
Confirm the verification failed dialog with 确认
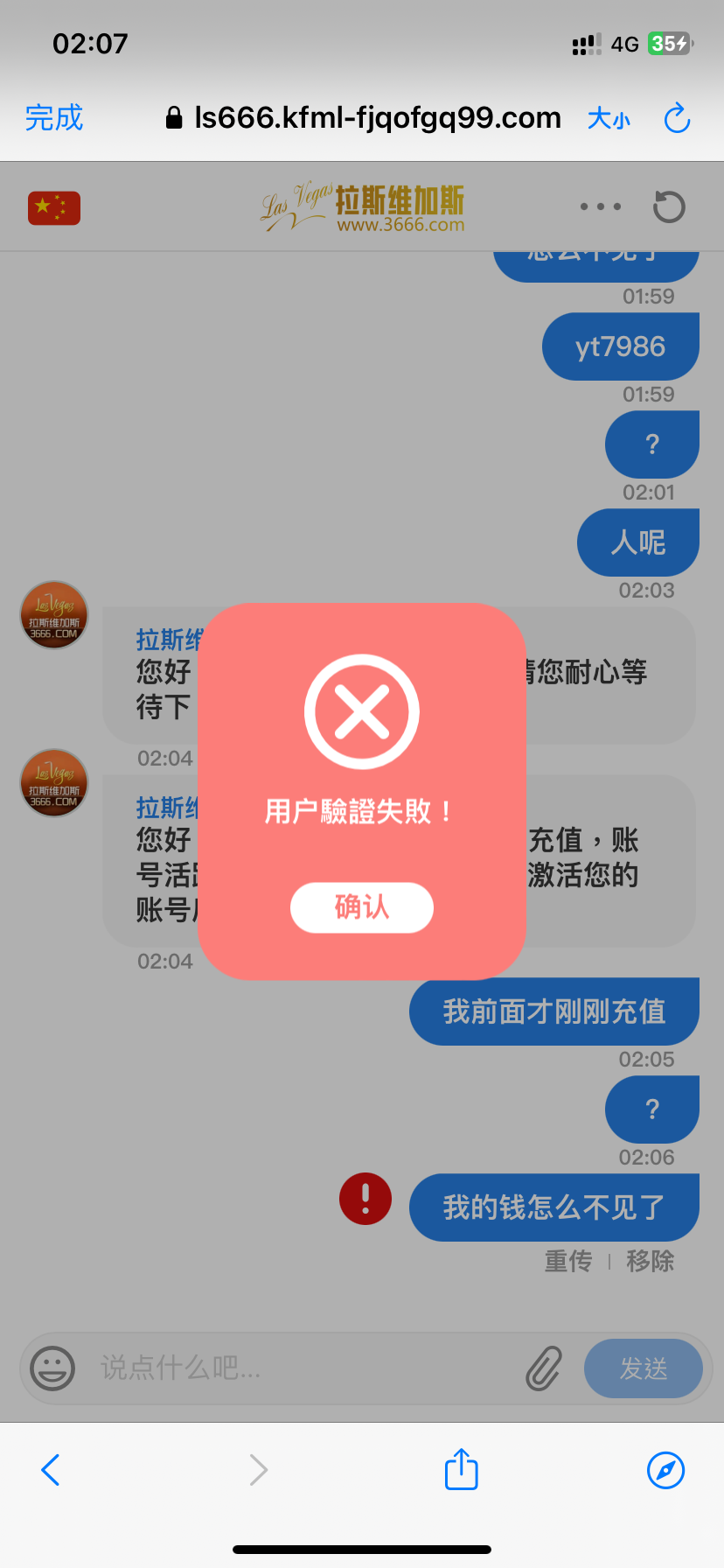coord(361,907)
